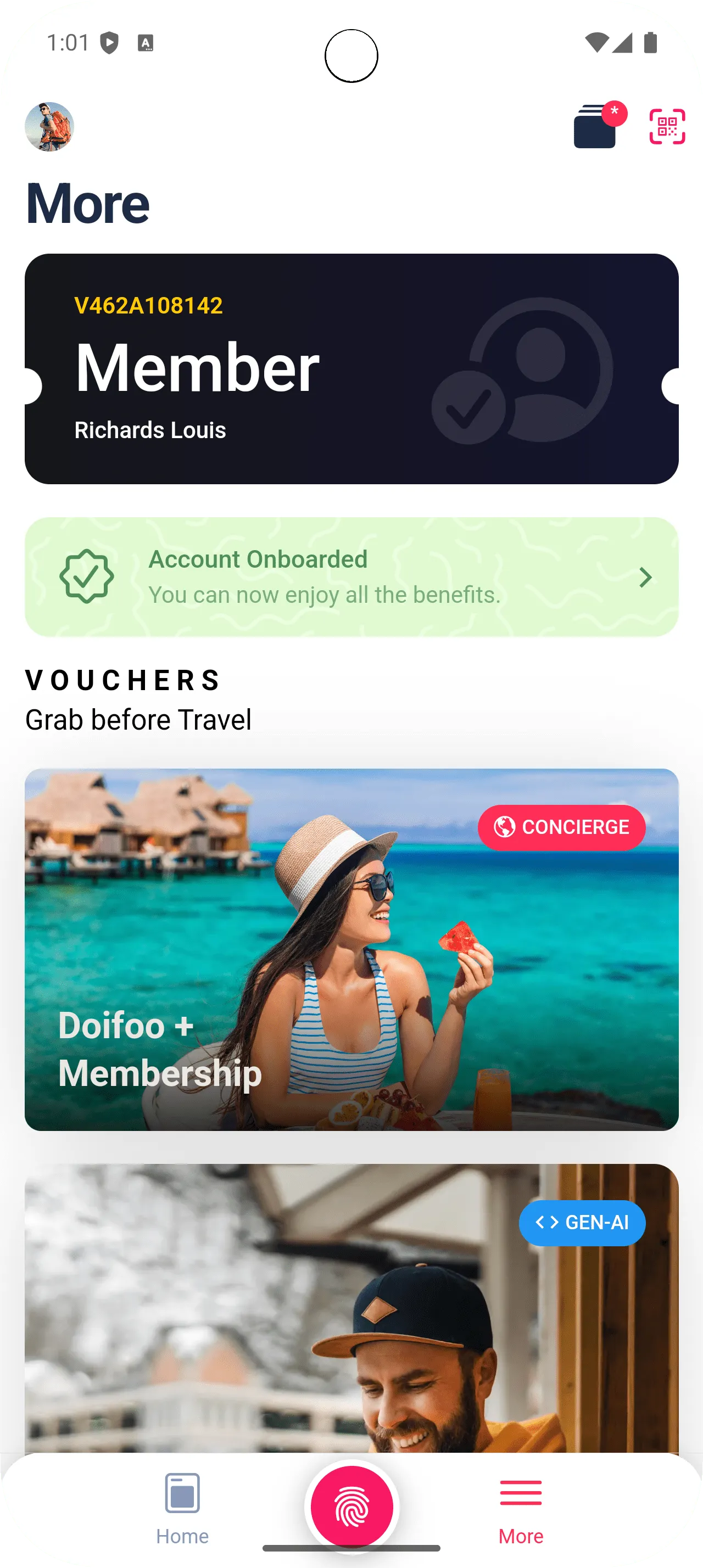Image resolution: width=703 pixels, height=1568 pixels.
Task: Open the wallet cards icon
Action: pos(596,127)
